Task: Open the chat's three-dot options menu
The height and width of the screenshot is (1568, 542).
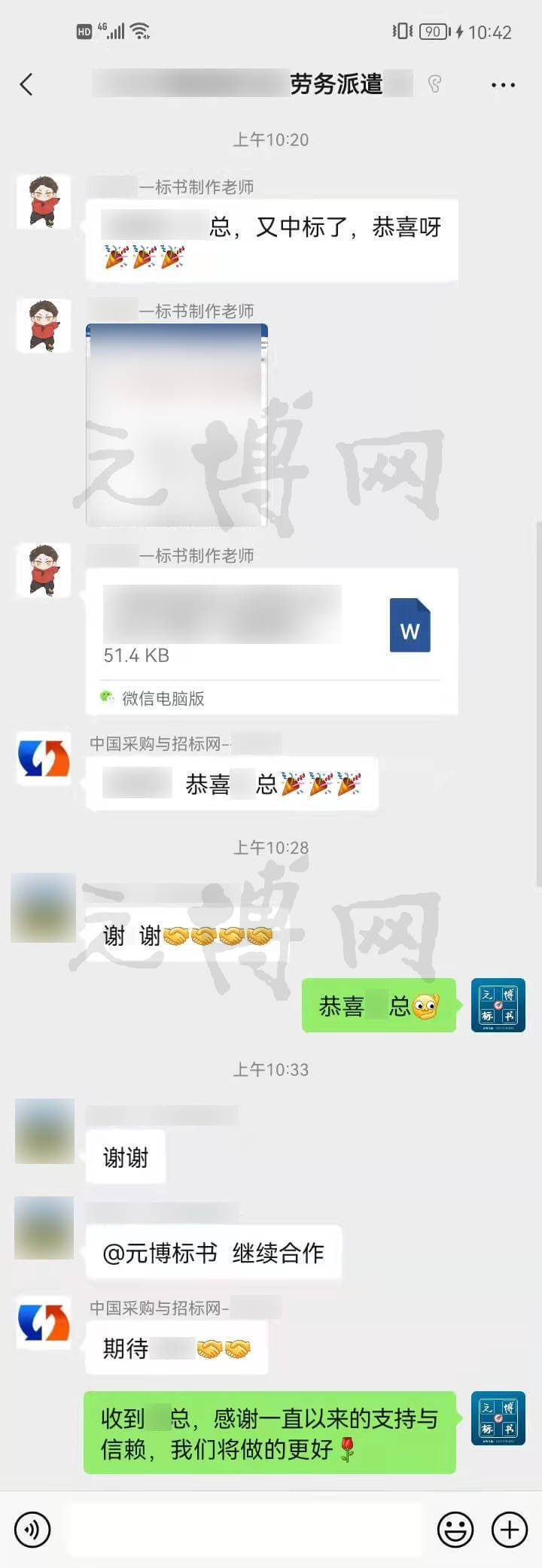Action: point(503,85)
